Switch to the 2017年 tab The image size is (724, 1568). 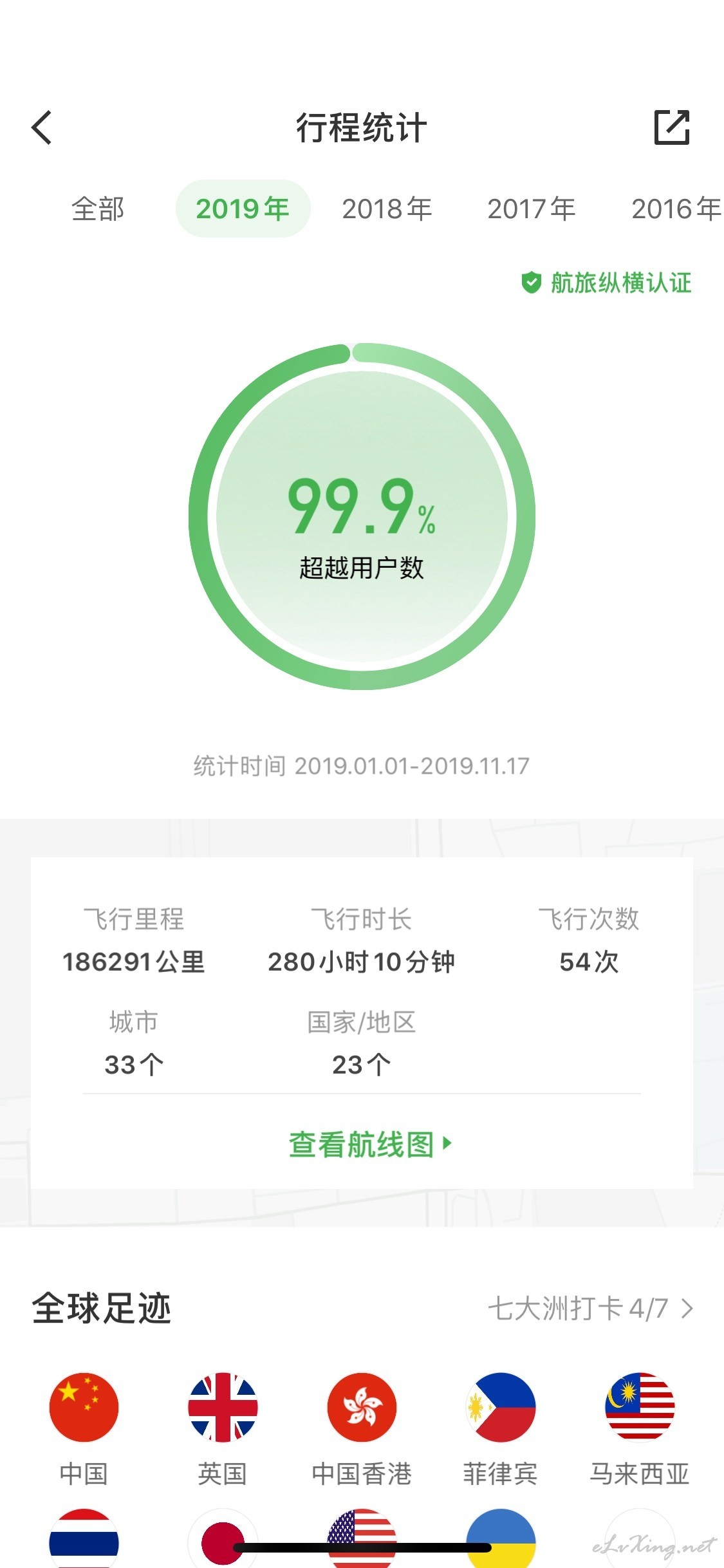532,209
